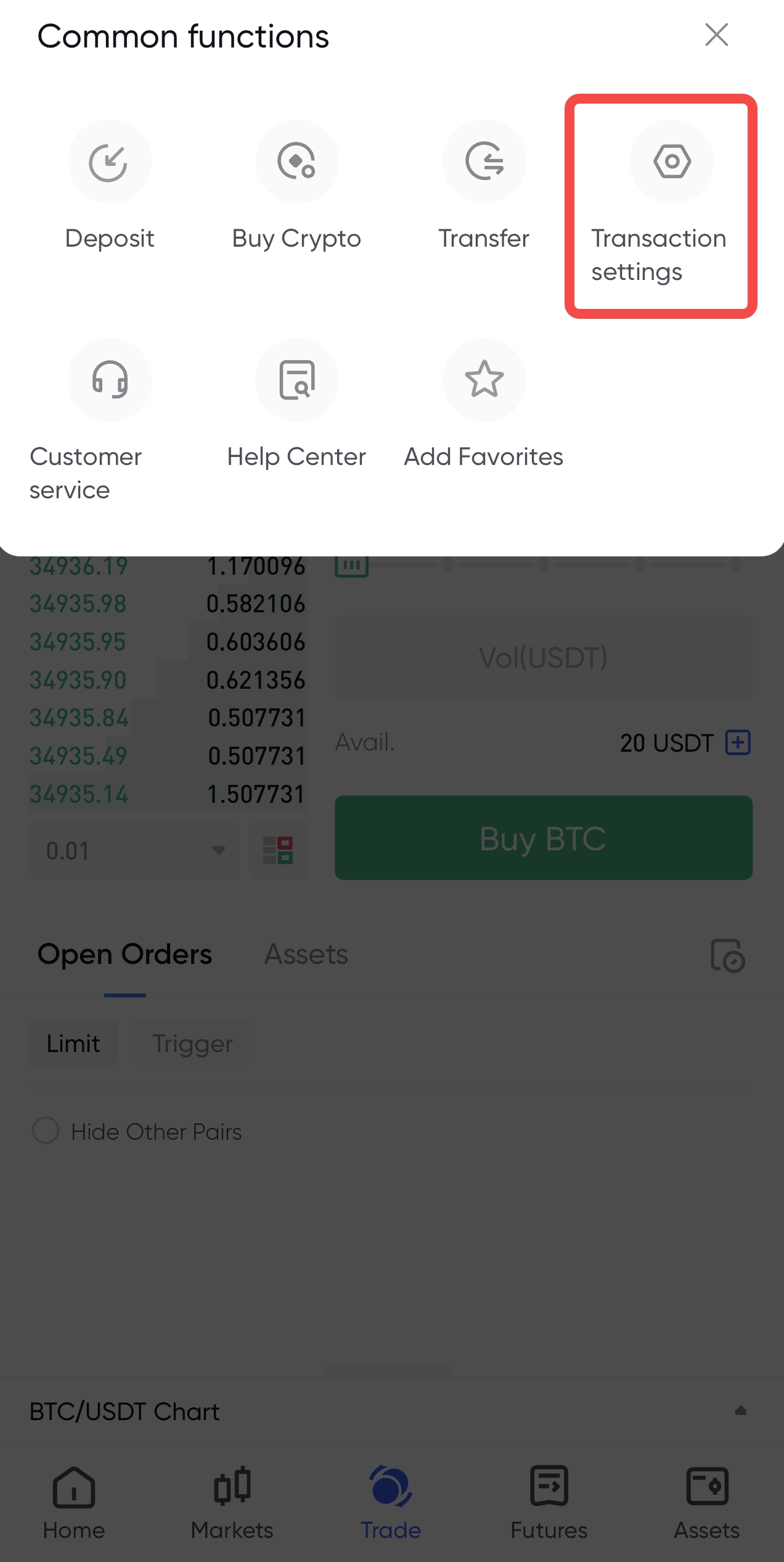Tap Add Favorites star
Image resolution: width=784 pixels, height=1562 pixels.
click(484, 380)
